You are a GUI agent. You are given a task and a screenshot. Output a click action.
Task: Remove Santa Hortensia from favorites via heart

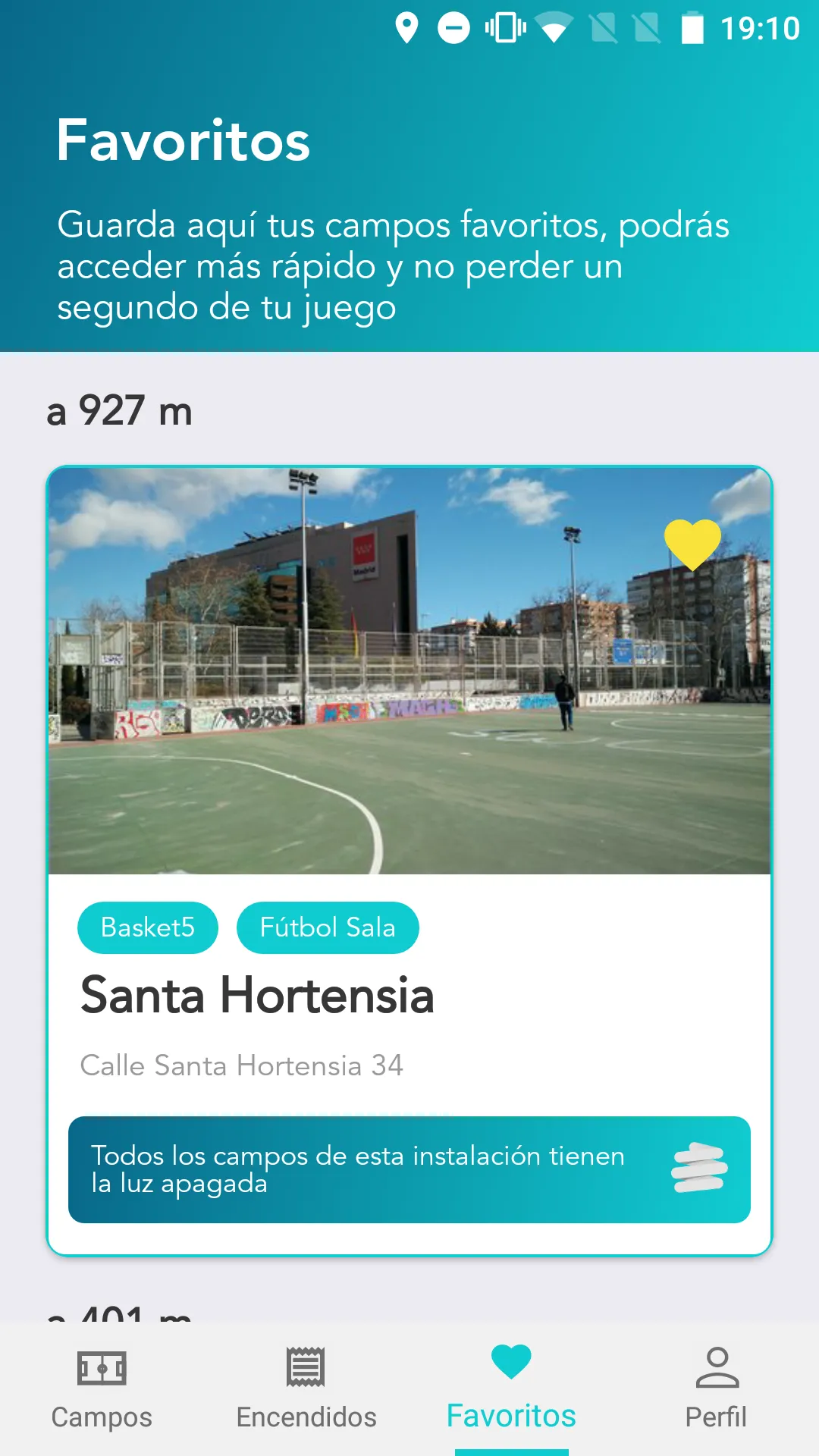coord(692,544)
